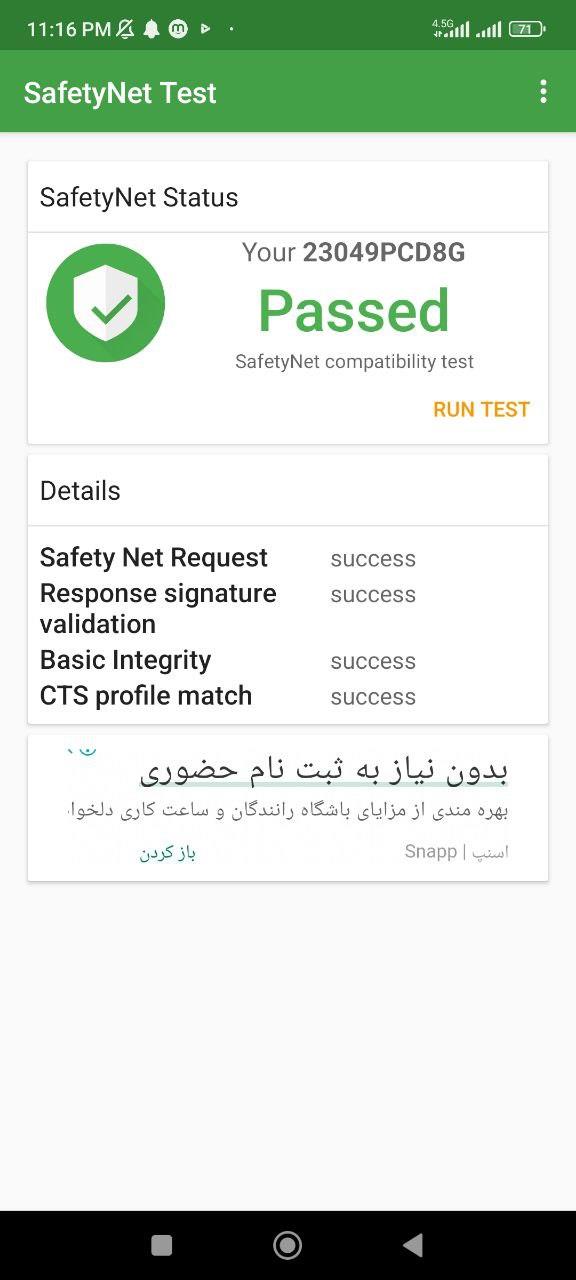Go back using the navigation bar
This screenshot has height=1280, width=576.
coord(412,1245)
